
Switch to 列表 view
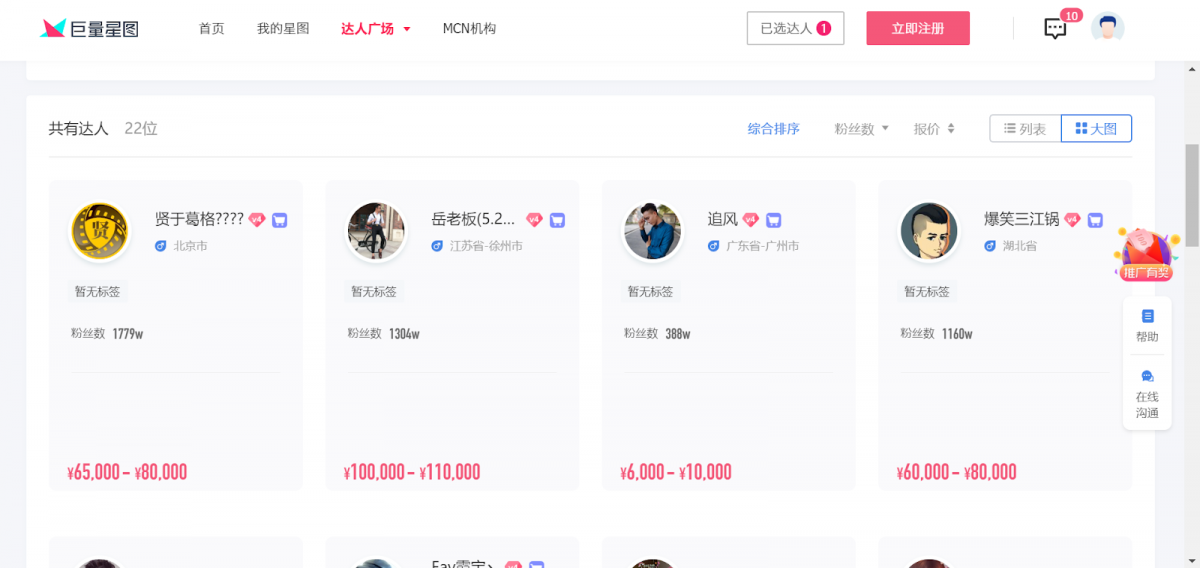pos(1025,129)
